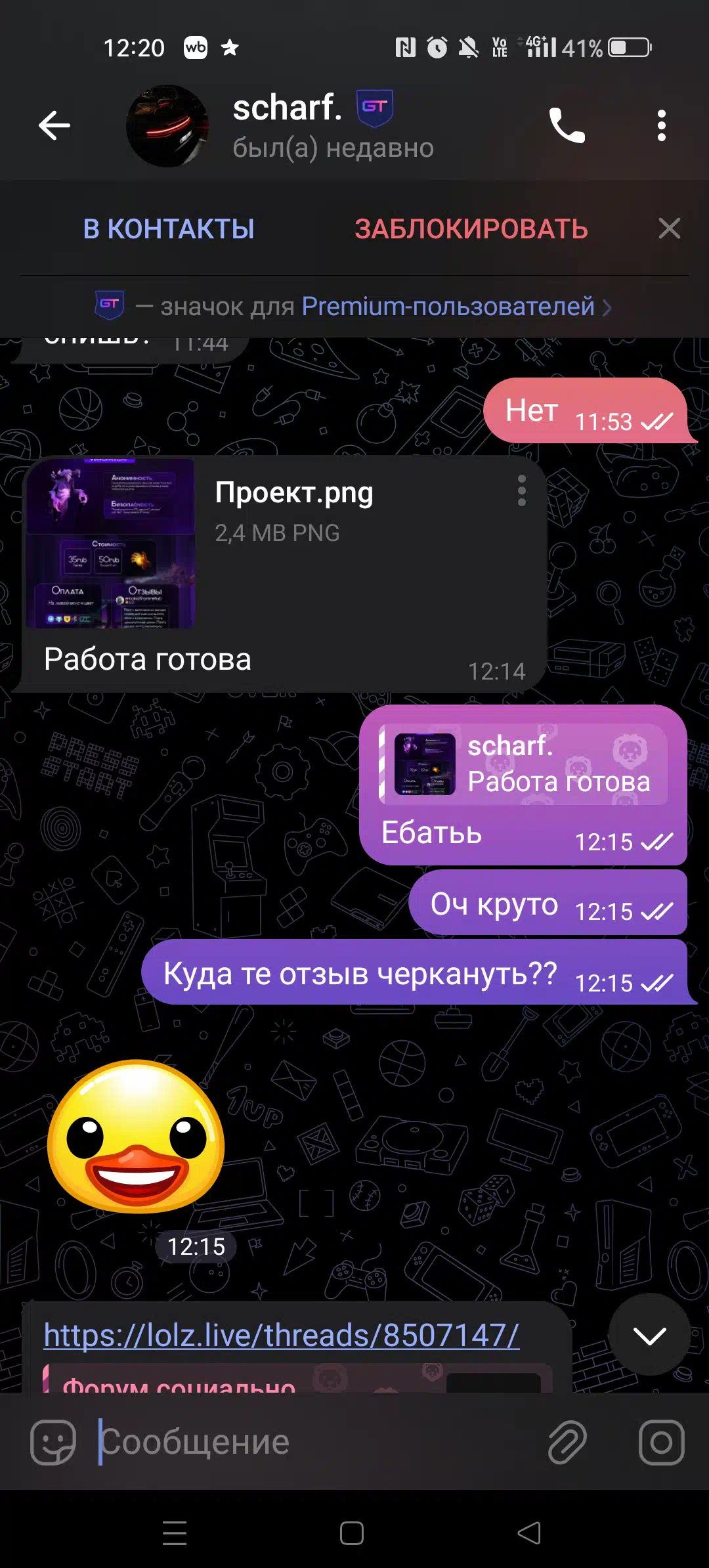
Task: Jump to the latest messages
Action: click(x=649, y=1335)
